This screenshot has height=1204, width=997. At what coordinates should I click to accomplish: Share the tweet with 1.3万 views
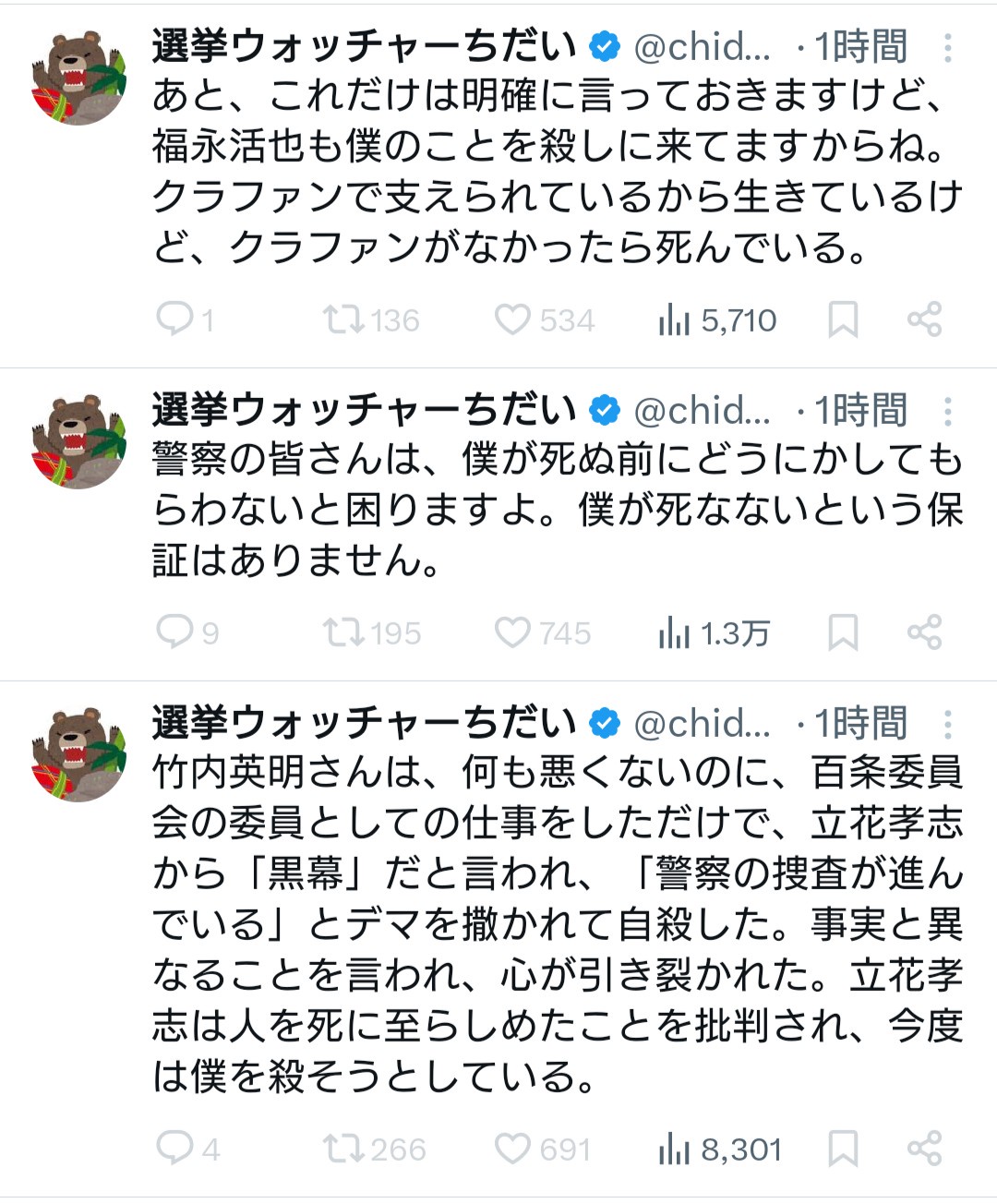[924, 632]
